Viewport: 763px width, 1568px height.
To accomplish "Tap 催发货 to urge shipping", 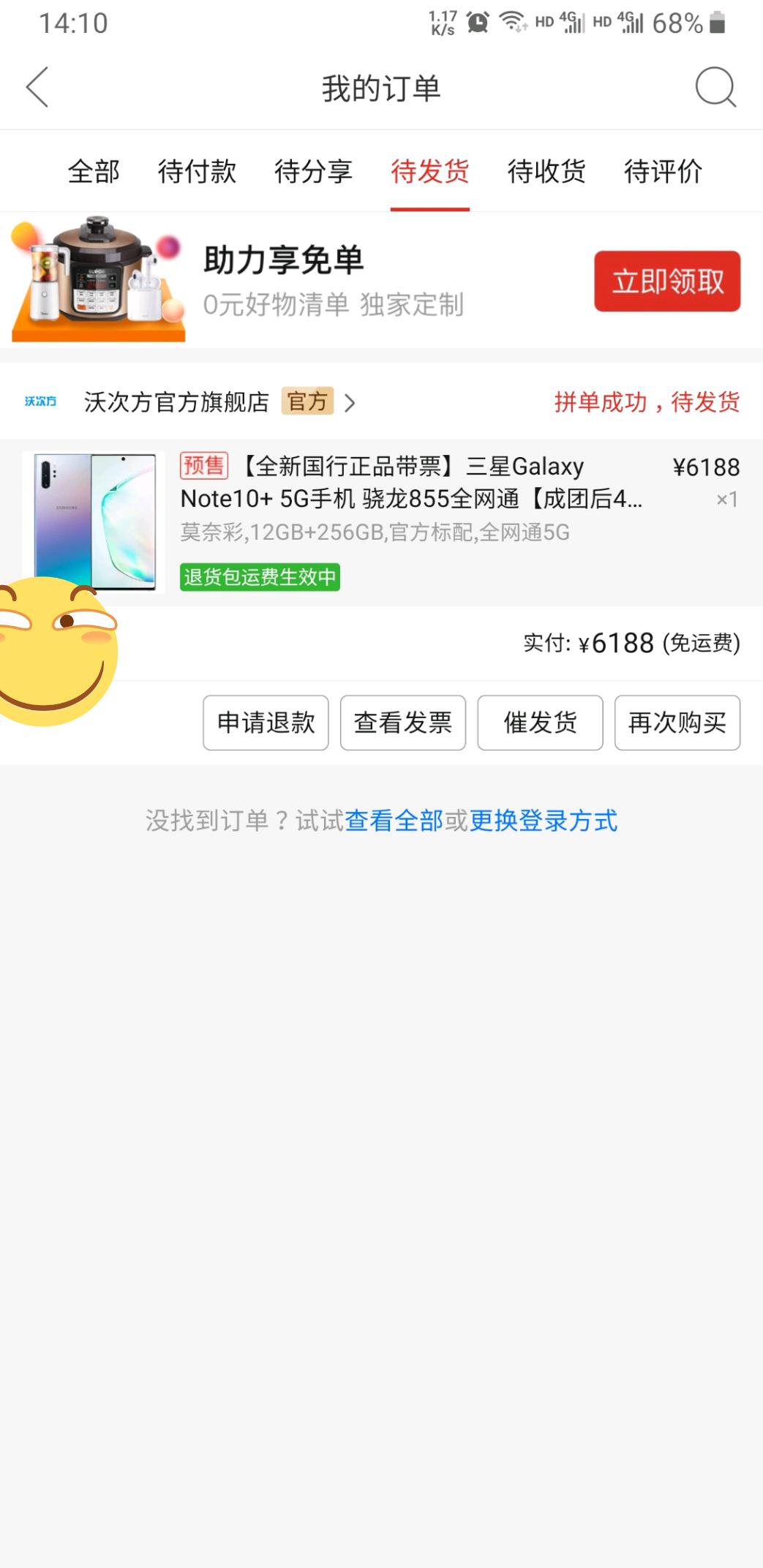I will pyautogui.click(x=540, y=723).
